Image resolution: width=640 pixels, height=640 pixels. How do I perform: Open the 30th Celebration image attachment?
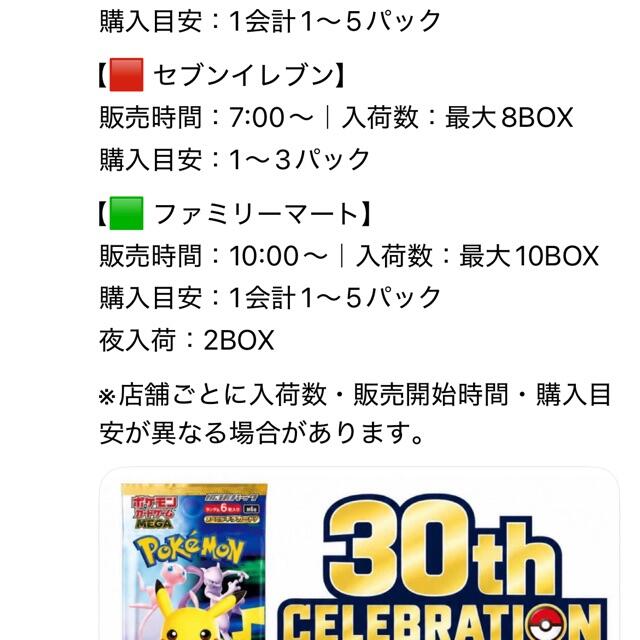pyautogui.click(x=360, y=553)
